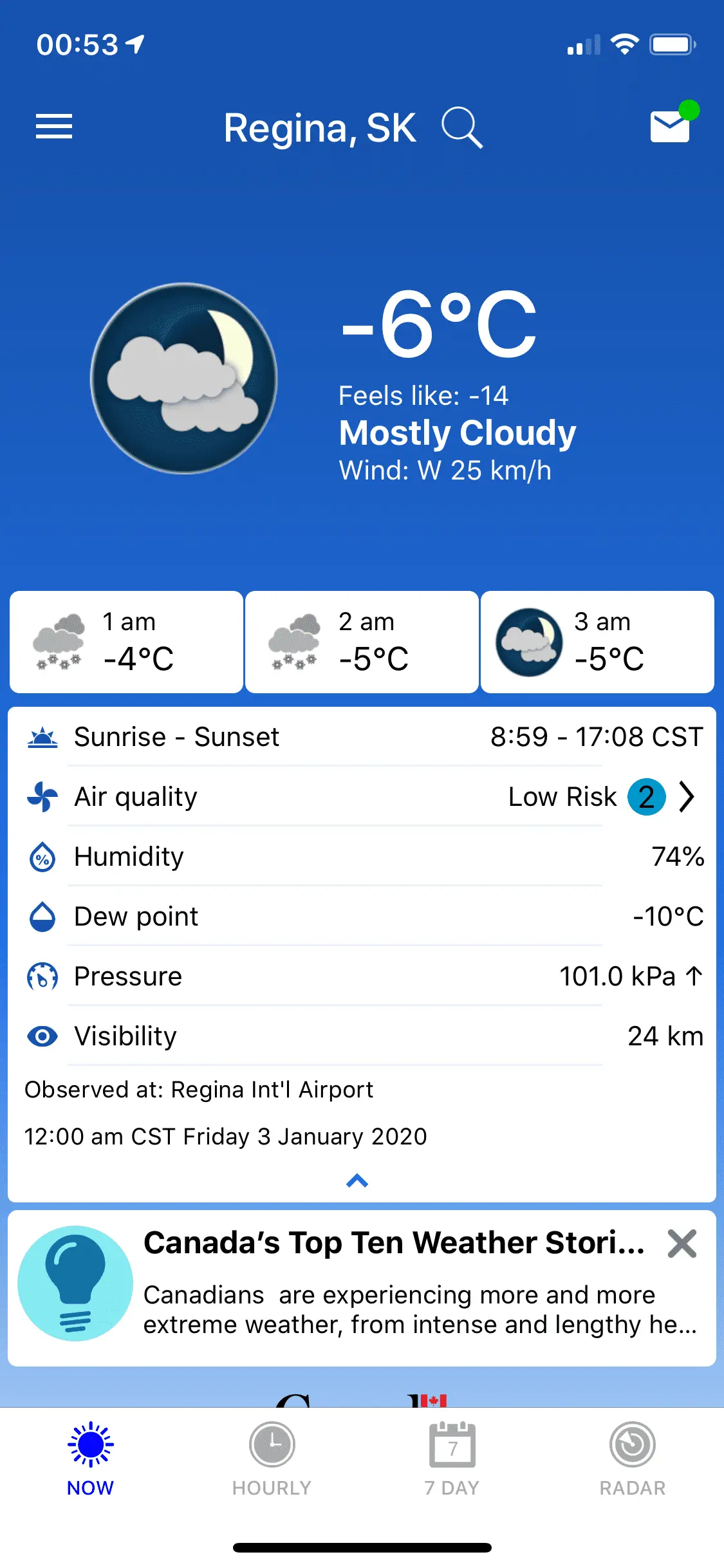Open the mail notifications icon
724x1568 pixels.
[671, 125]
